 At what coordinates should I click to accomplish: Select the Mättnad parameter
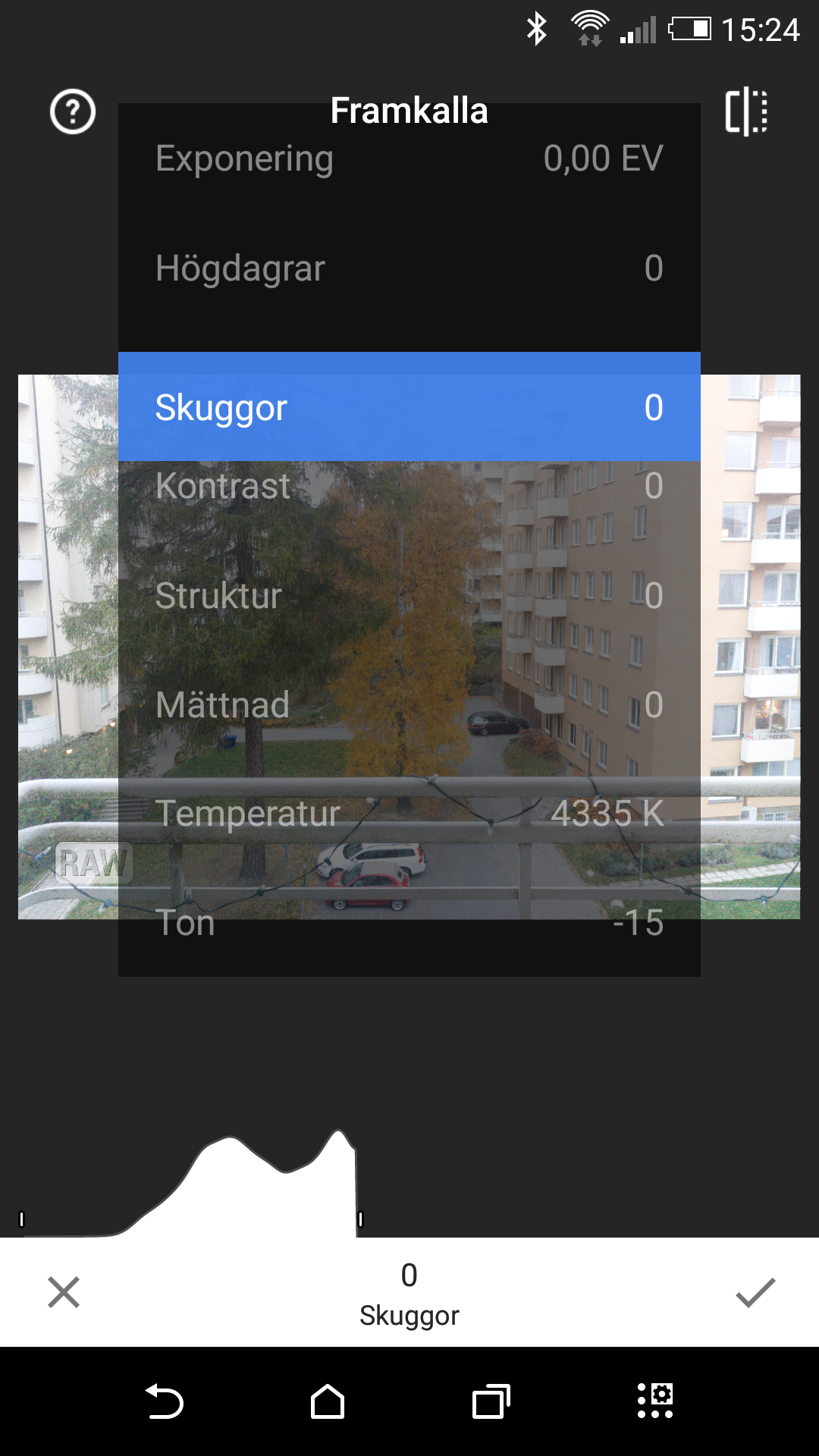pos(409,704)
